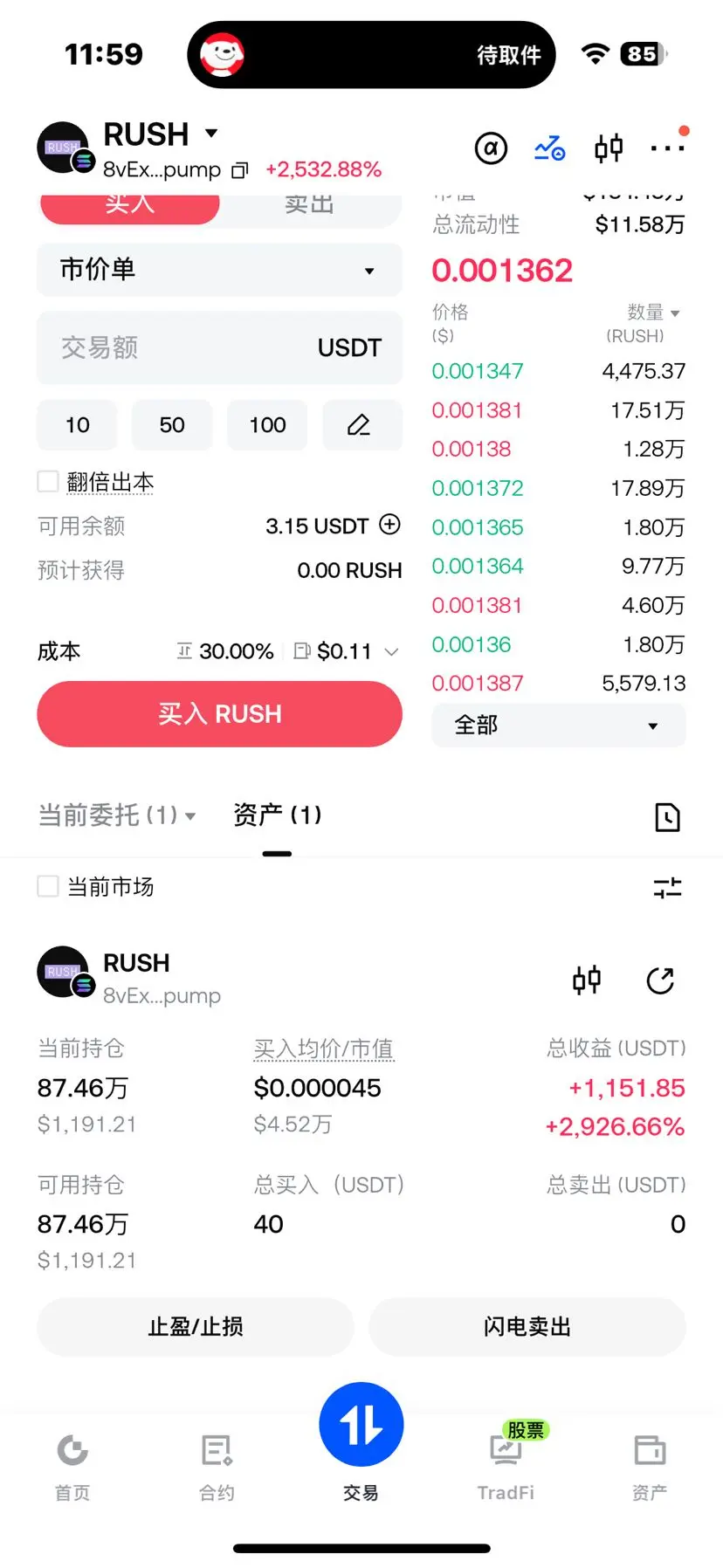Copy the 8vEx...pump contract address
Viewport: 723px width, 1568px height.
point(240,170)
